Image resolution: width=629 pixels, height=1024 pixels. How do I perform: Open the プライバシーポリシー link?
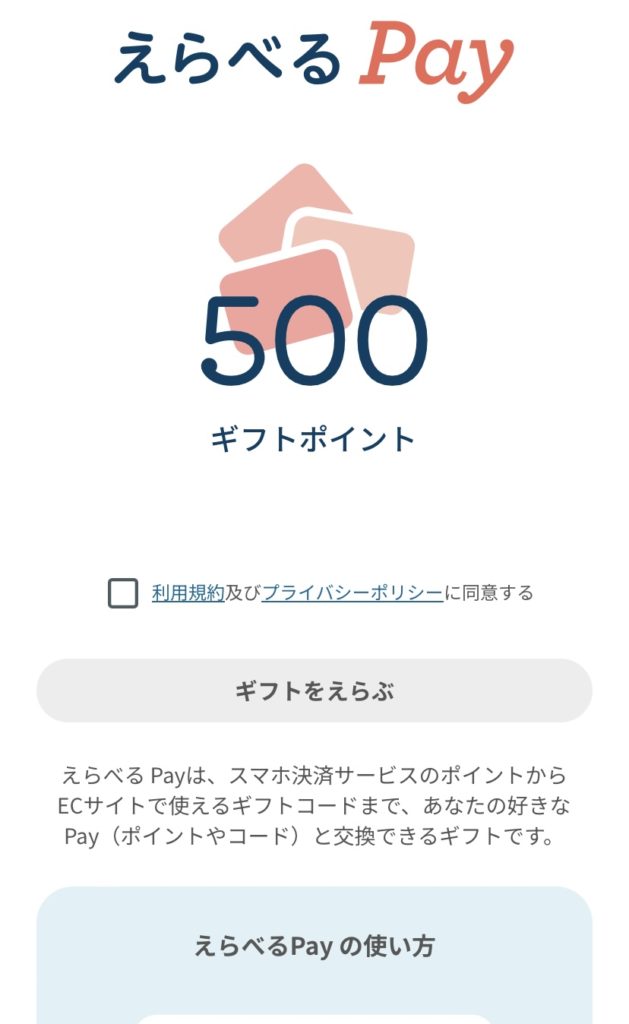(352, 593)
